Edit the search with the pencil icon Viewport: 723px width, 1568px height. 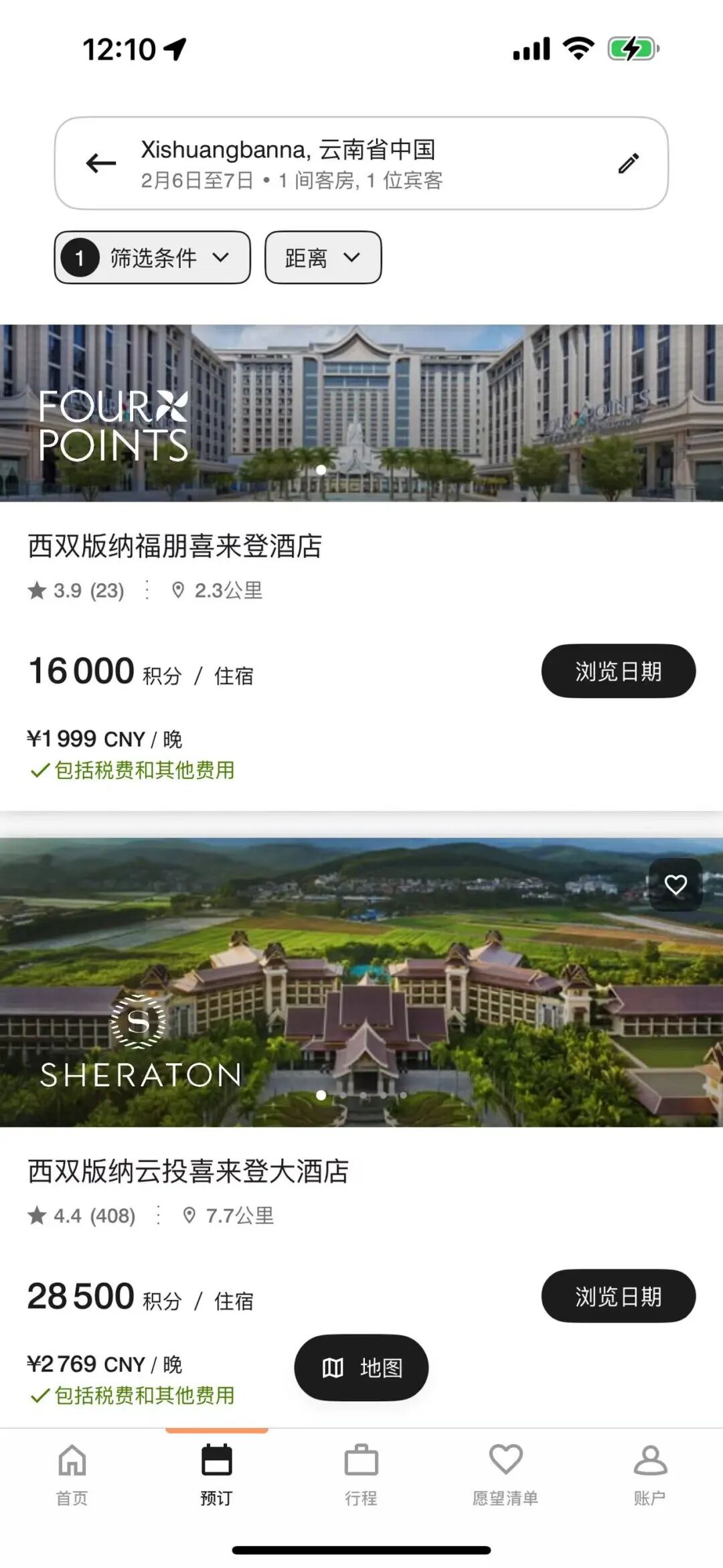tap(628, 163)
